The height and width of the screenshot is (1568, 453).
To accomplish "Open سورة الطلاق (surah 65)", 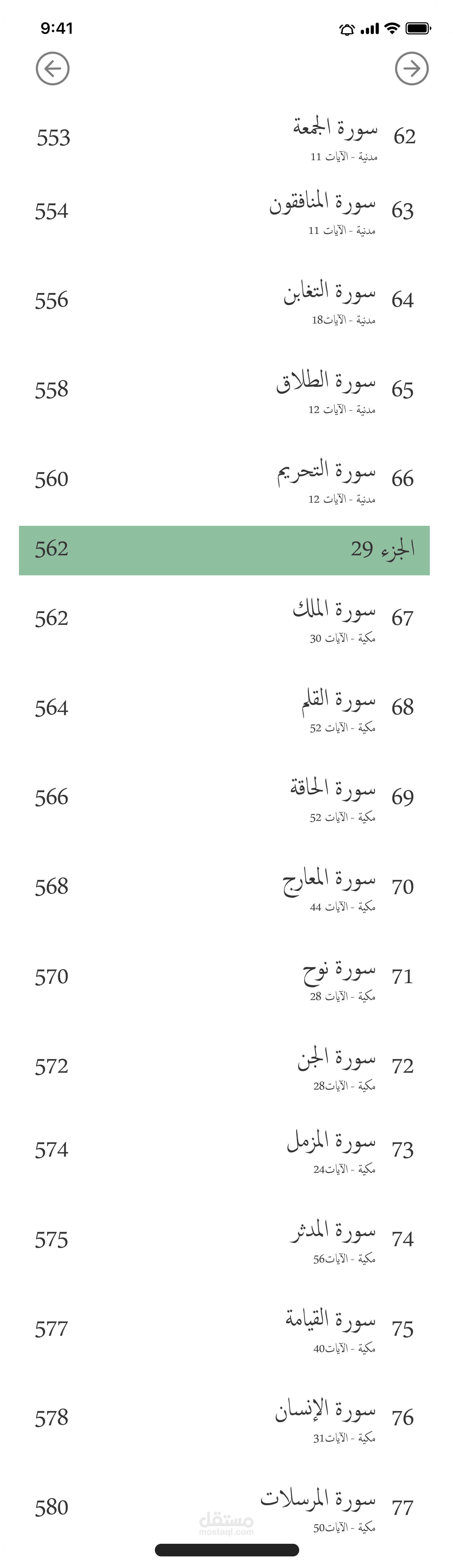I will [x=326, y=382].
